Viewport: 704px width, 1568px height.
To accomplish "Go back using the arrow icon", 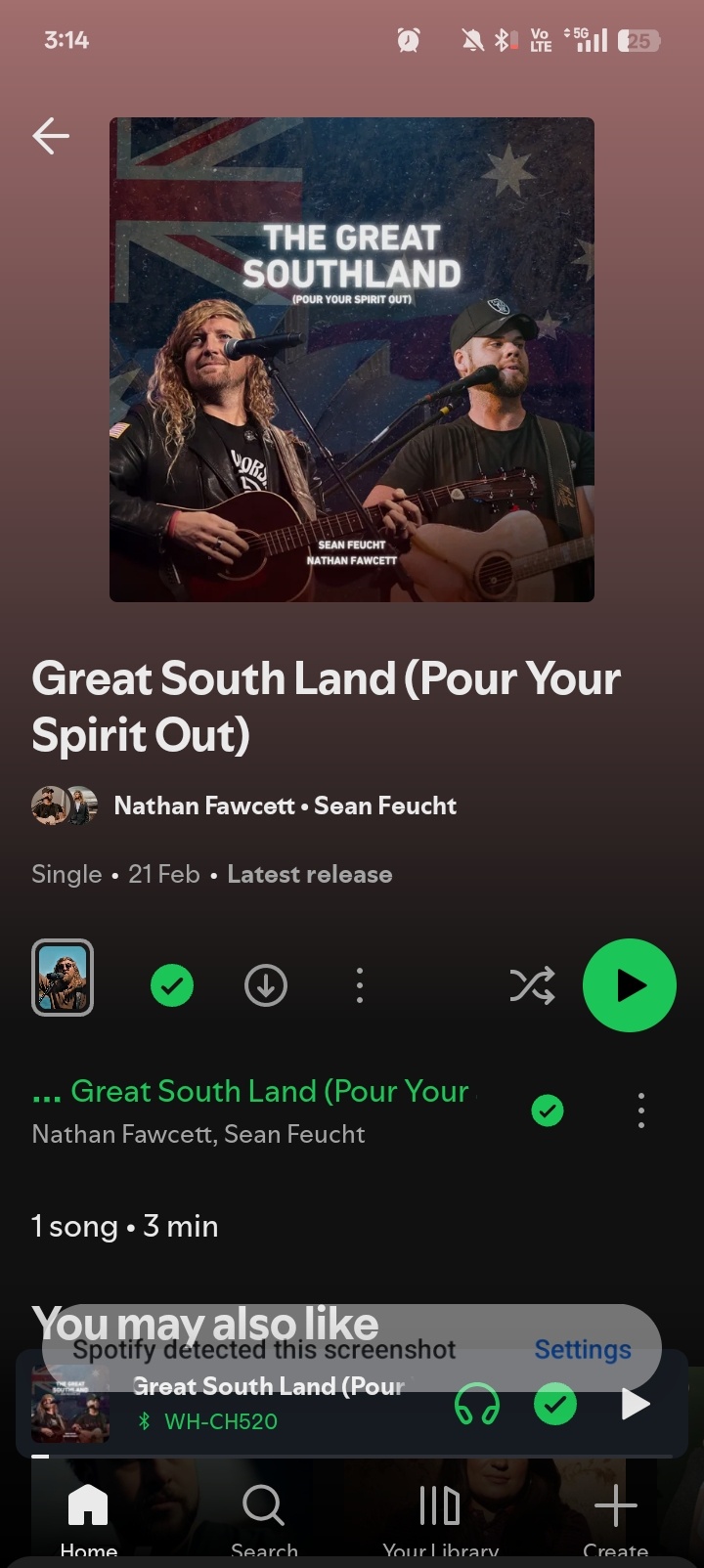I will pos(51,136).
